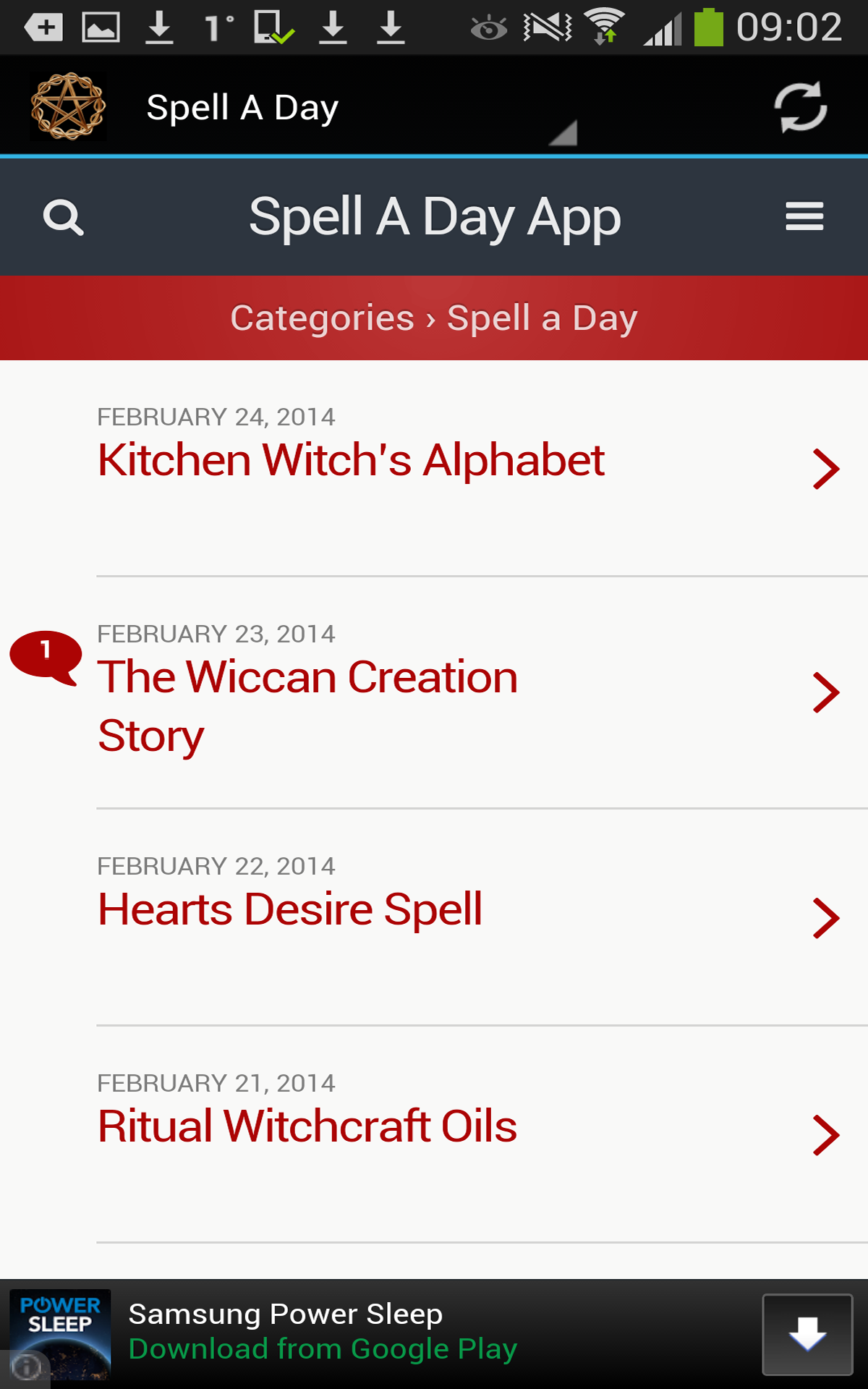Open the search icon in the header
The width and height of the screenshot is (868, 1389).
click(x=62, y=216)
